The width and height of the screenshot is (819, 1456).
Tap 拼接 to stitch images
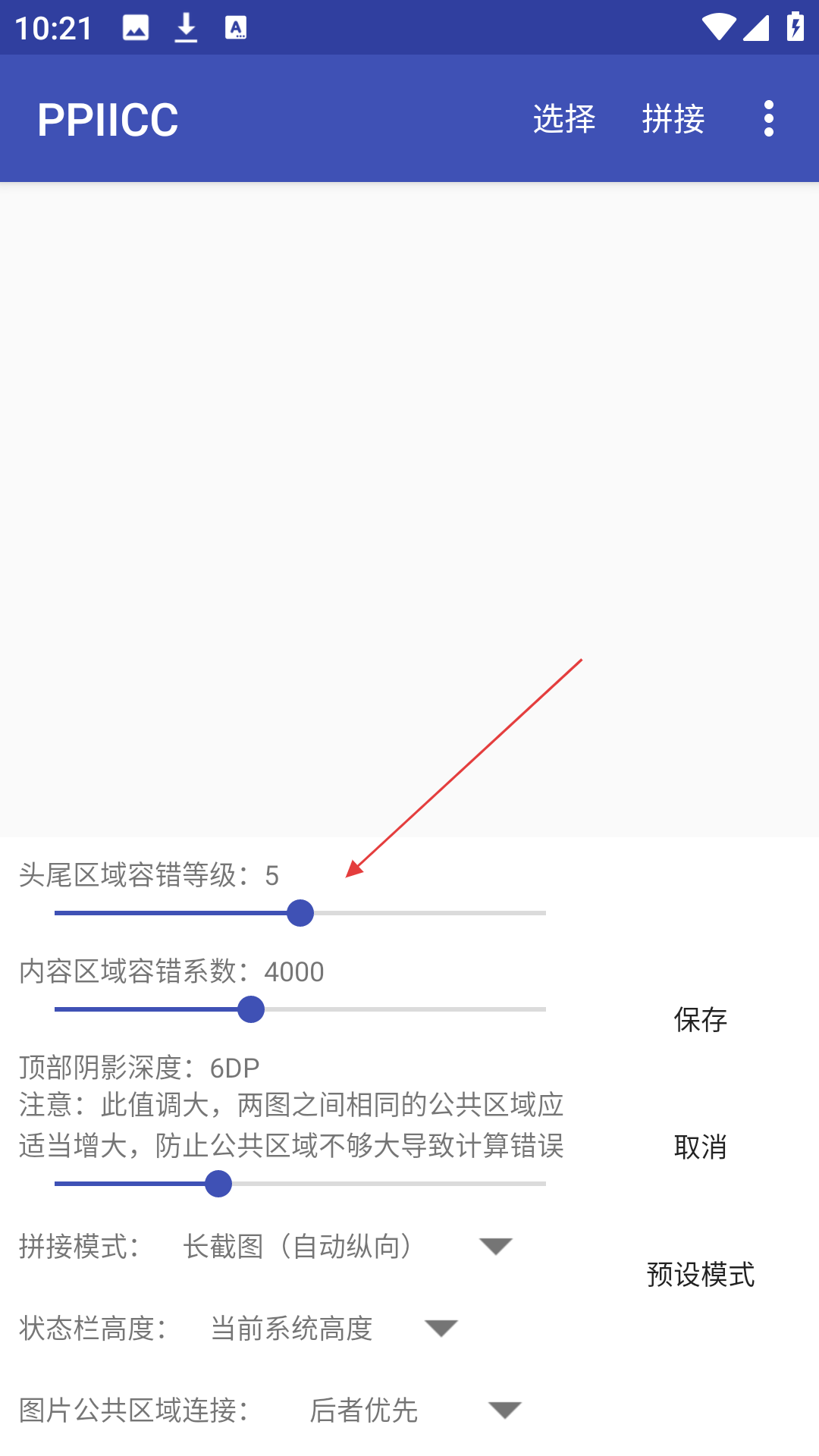click(673, 119)
